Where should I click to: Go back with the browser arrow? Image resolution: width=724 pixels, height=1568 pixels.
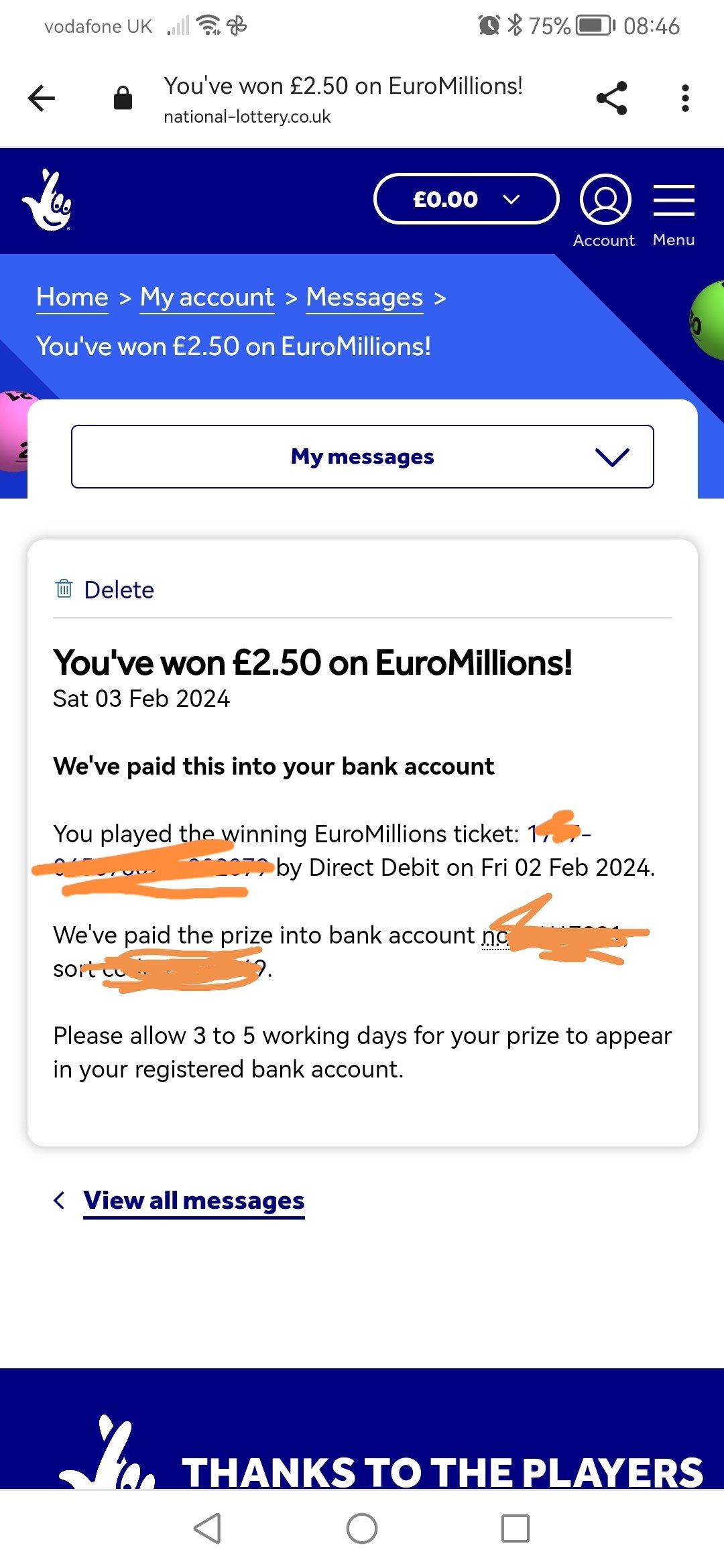tap(42, 99)
